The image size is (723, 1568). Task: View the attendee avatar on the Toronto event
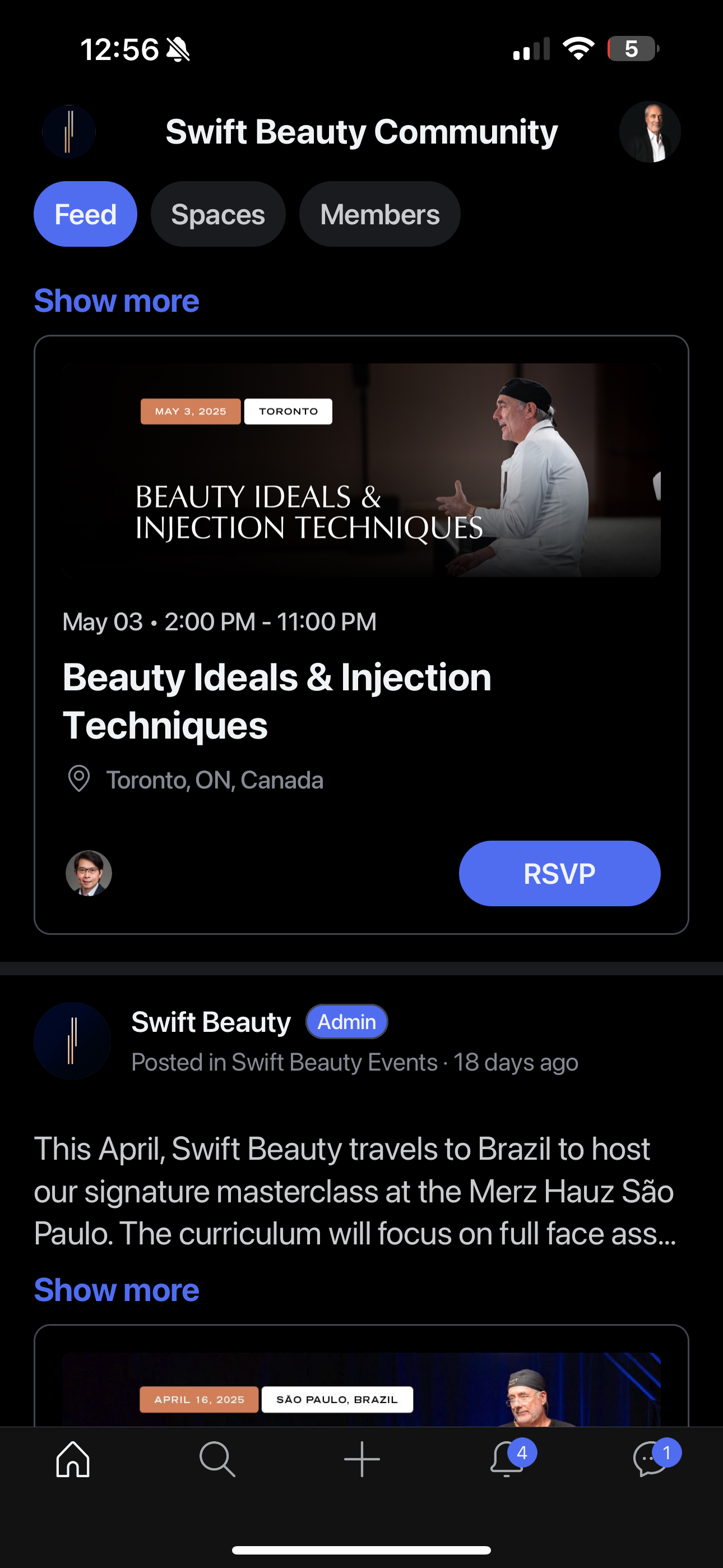[x=89, y=874]
